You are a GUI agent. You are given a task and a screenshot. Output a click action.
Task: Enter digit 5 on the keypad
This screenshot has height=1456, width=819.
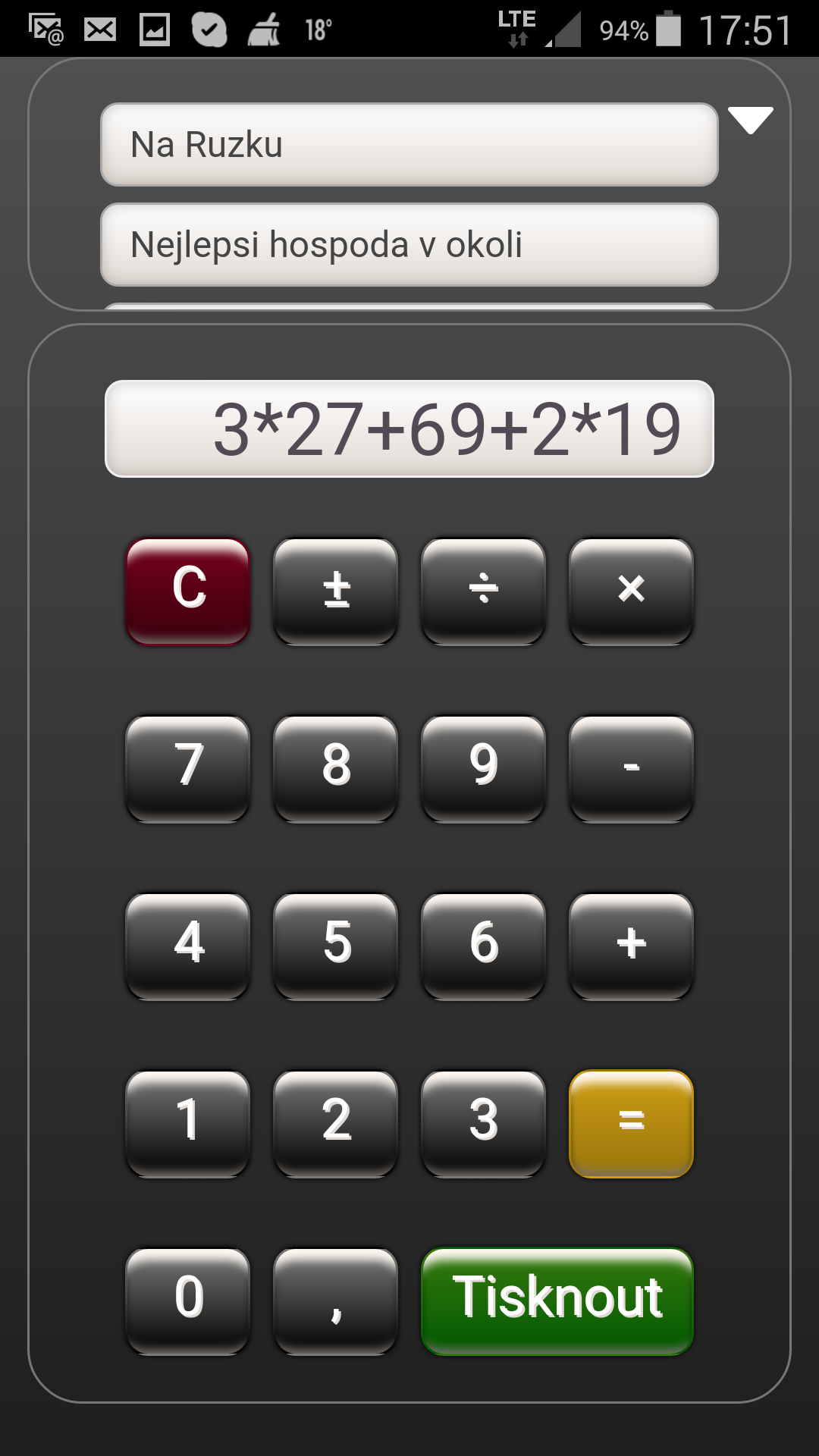coord(335,946)
